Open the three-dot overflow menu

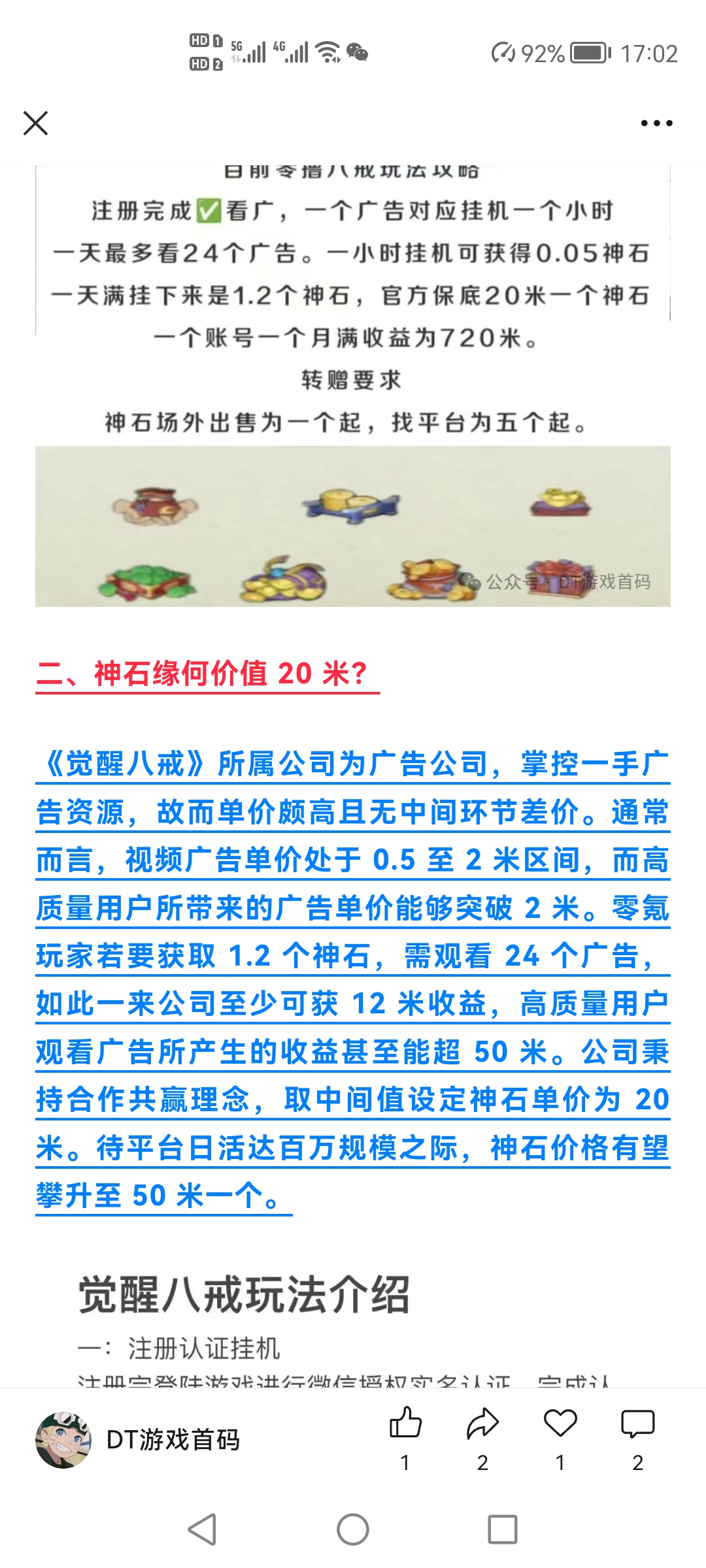[x=656, y=123]
